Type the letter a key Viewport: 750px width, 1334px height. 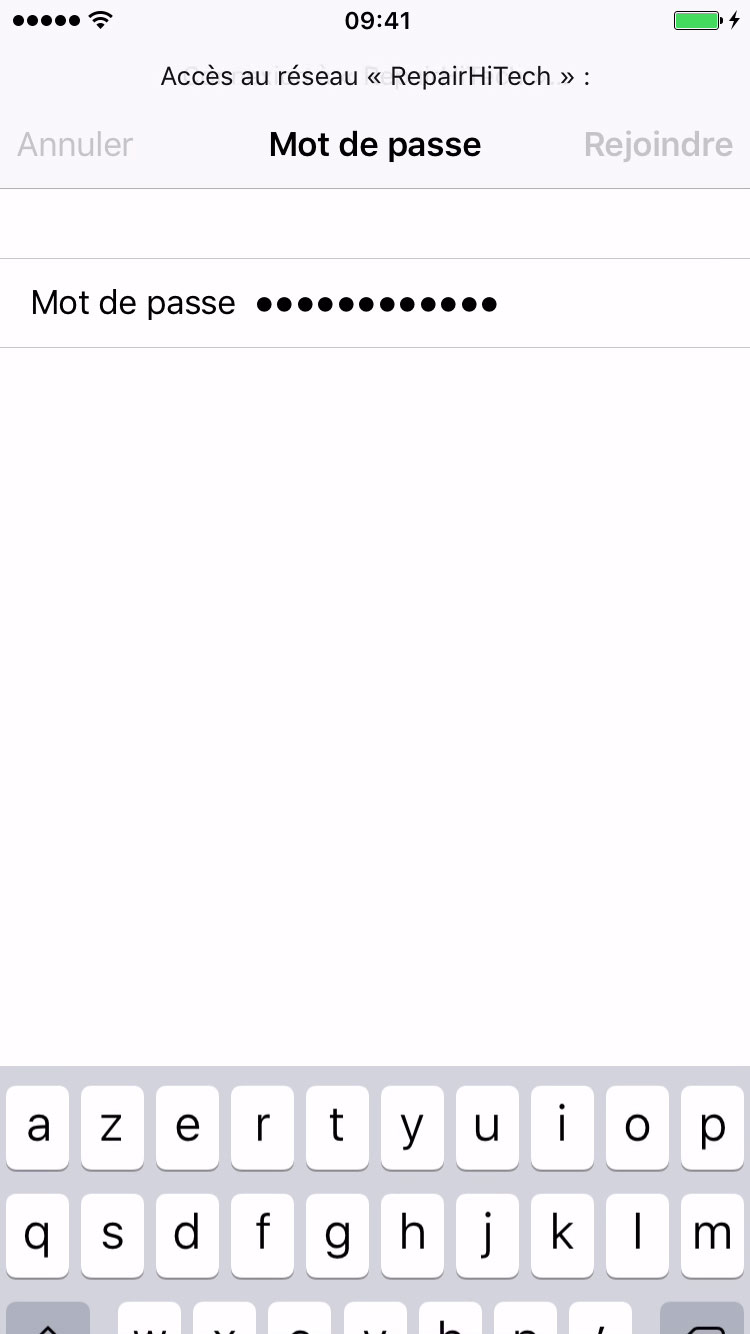(38, 1127)
